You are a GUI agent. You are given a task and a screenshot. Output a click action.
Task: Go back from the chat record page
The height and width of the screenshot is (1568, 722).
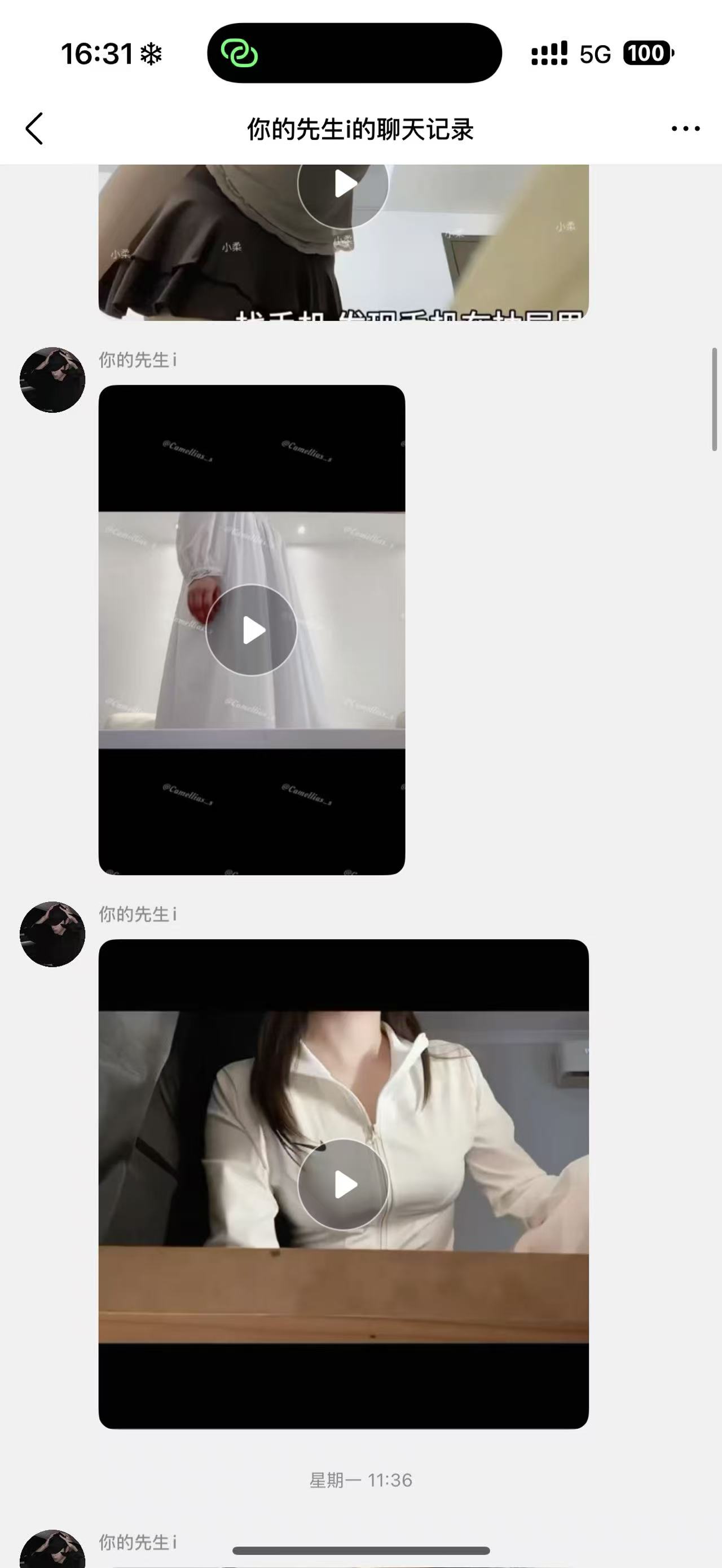[x=35, y=129]
